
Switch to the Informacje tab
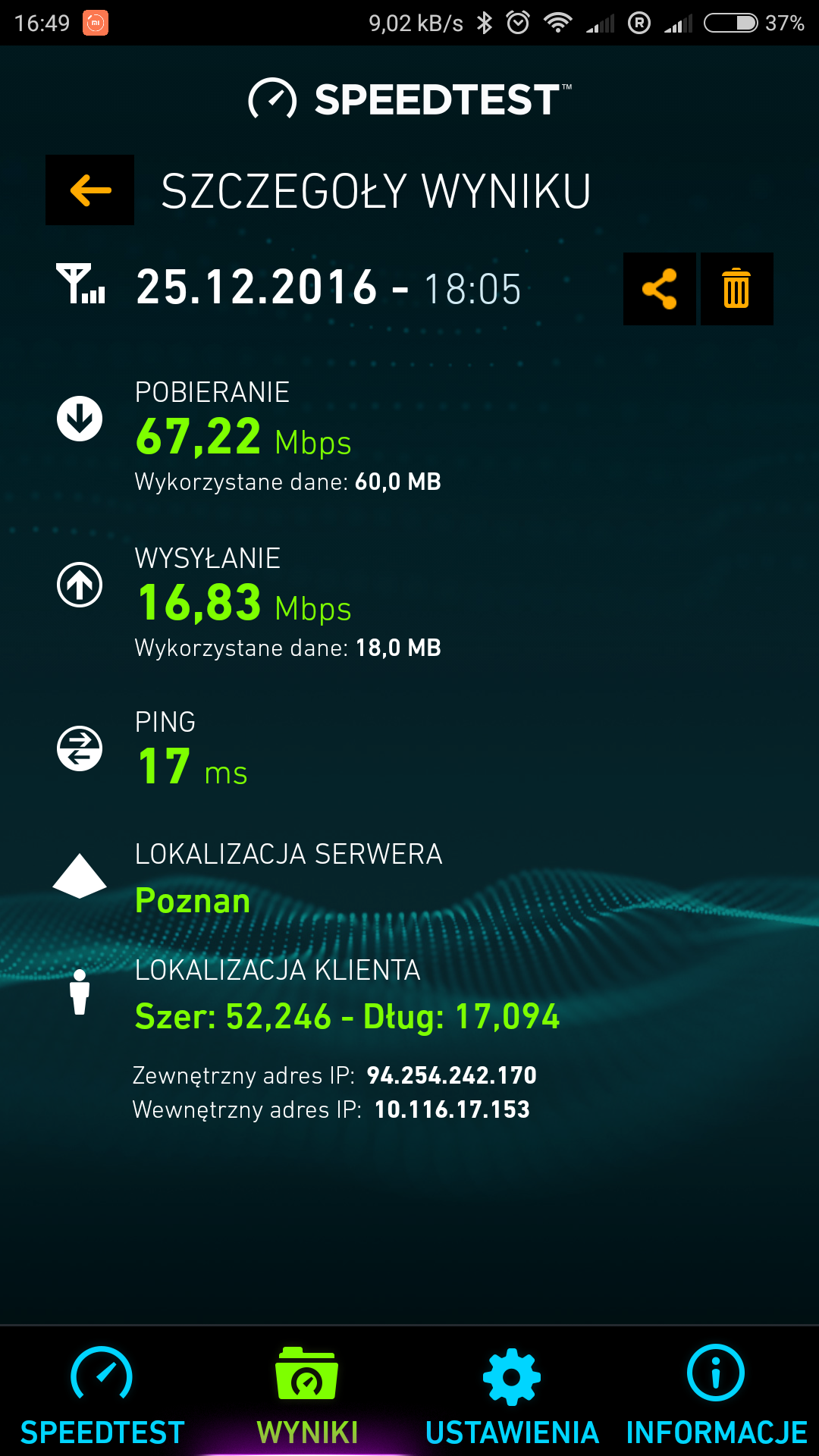[716, 1394]
